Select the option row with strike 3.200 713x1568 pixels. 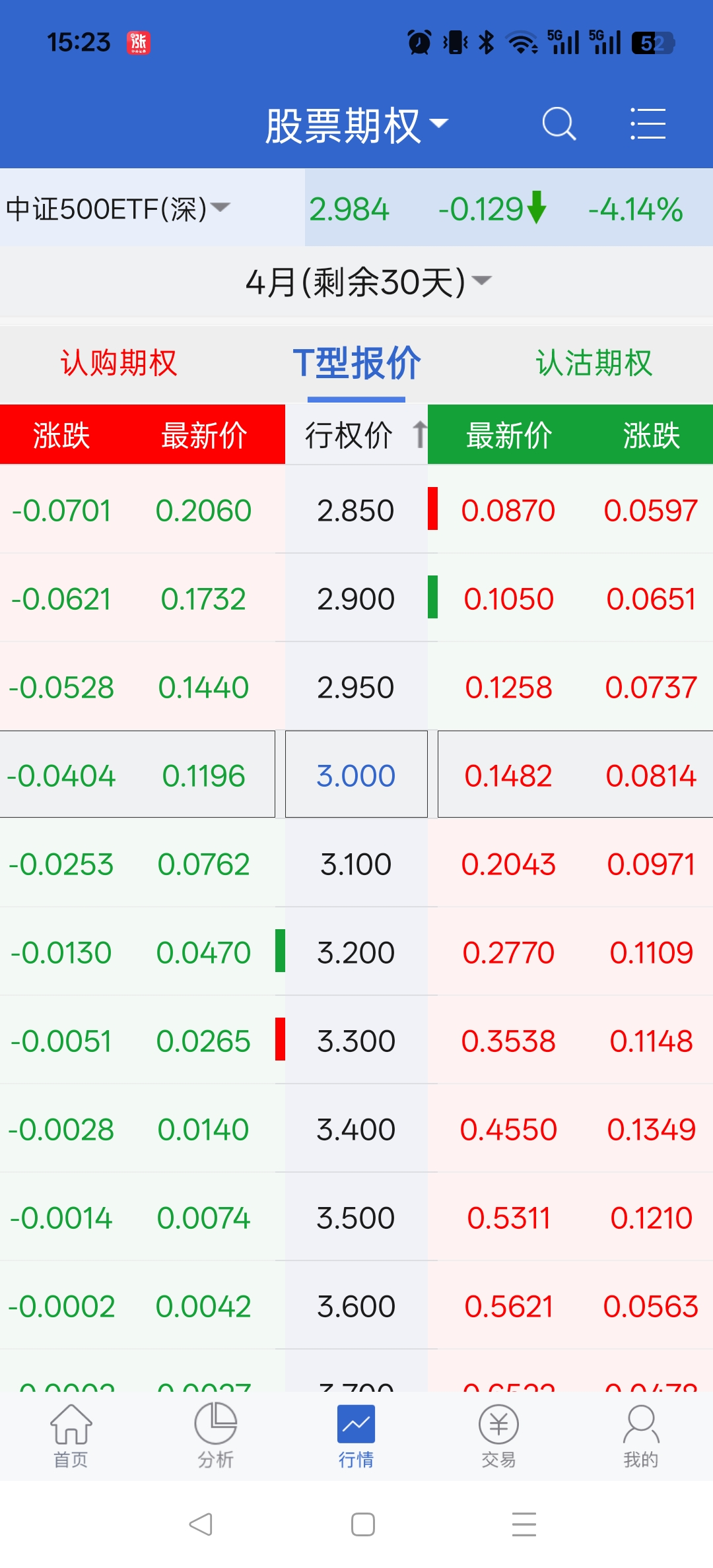click(x=356, y=953)
